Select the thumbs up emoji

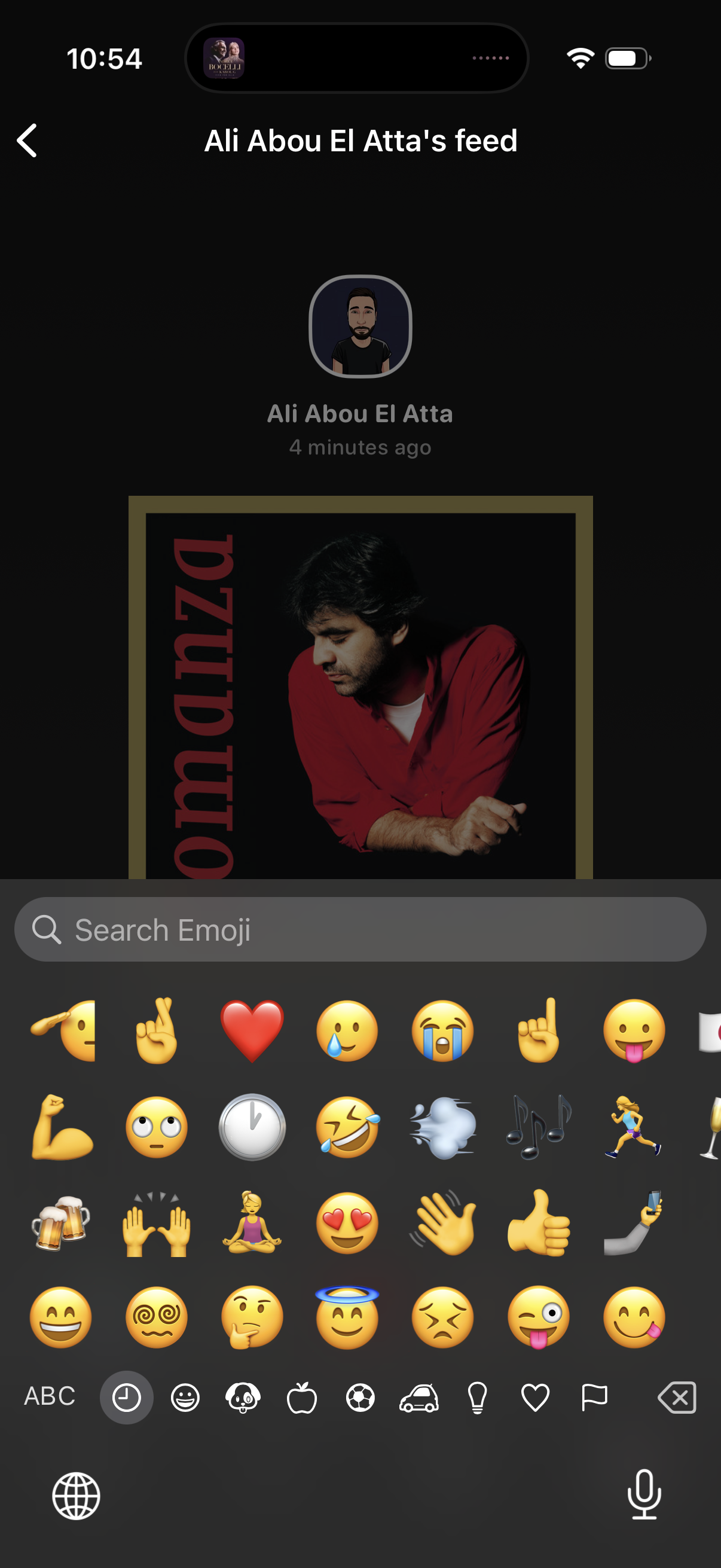click(x=539, y=1222)
